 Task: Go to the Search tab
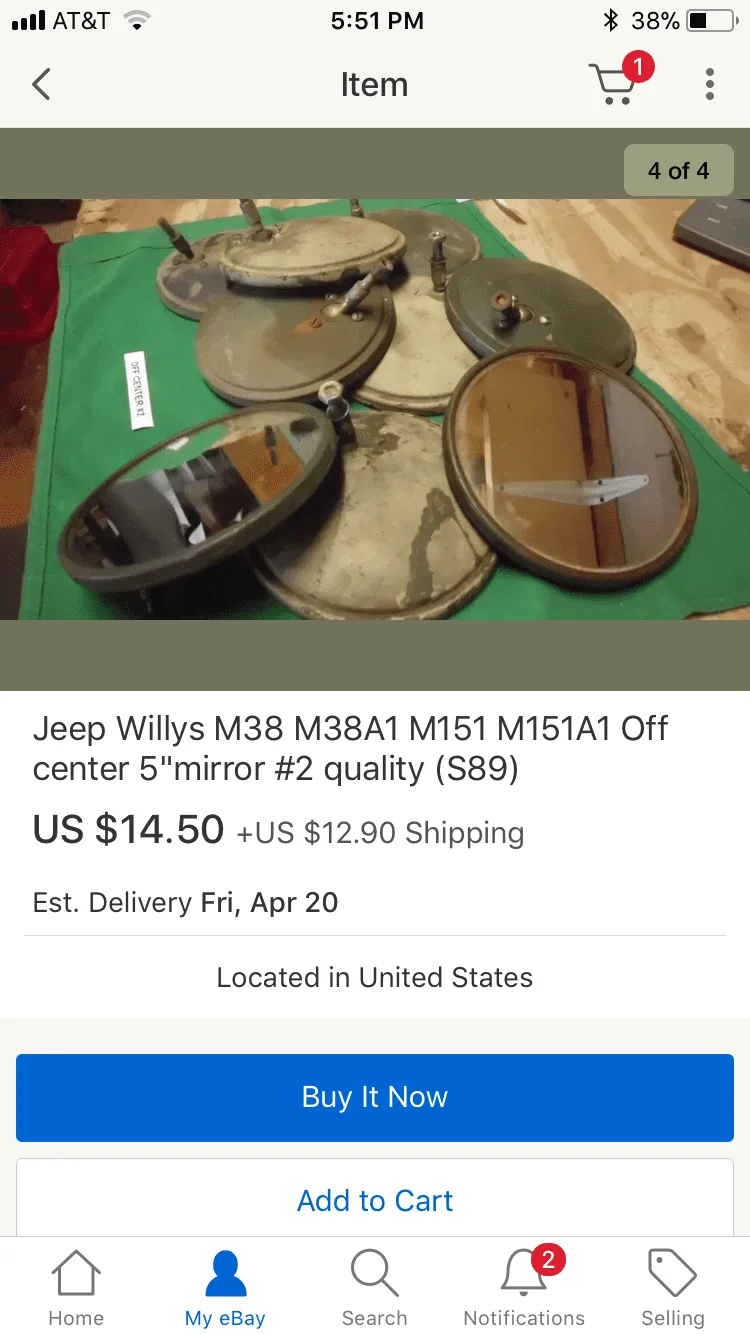click(375, 1288)
